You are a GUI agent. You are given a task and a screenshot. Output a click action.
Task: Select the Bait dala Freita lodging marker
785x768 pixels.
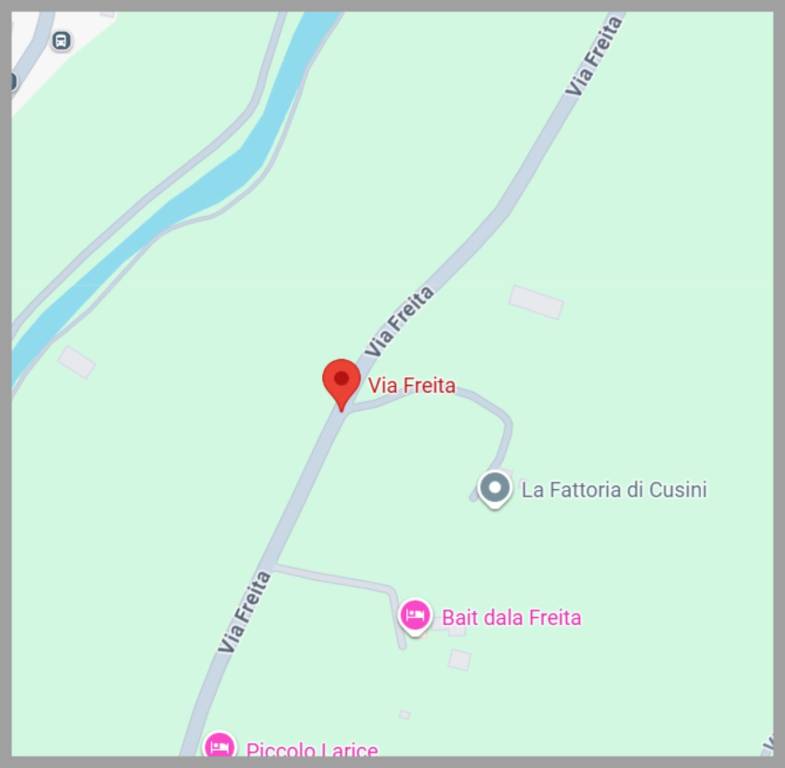(415, 615)
